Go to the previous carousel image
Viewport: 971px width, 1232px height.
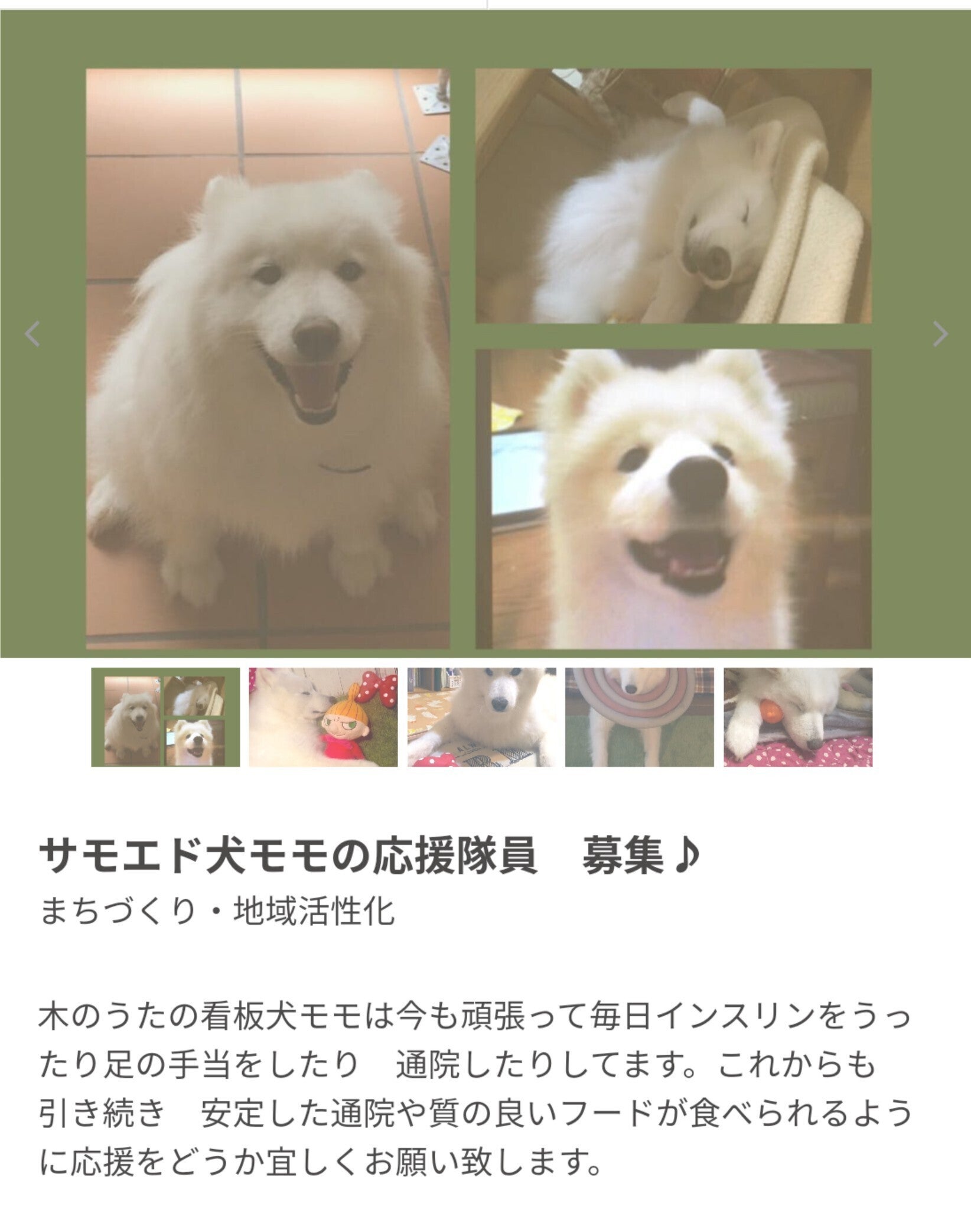point(32,334)
